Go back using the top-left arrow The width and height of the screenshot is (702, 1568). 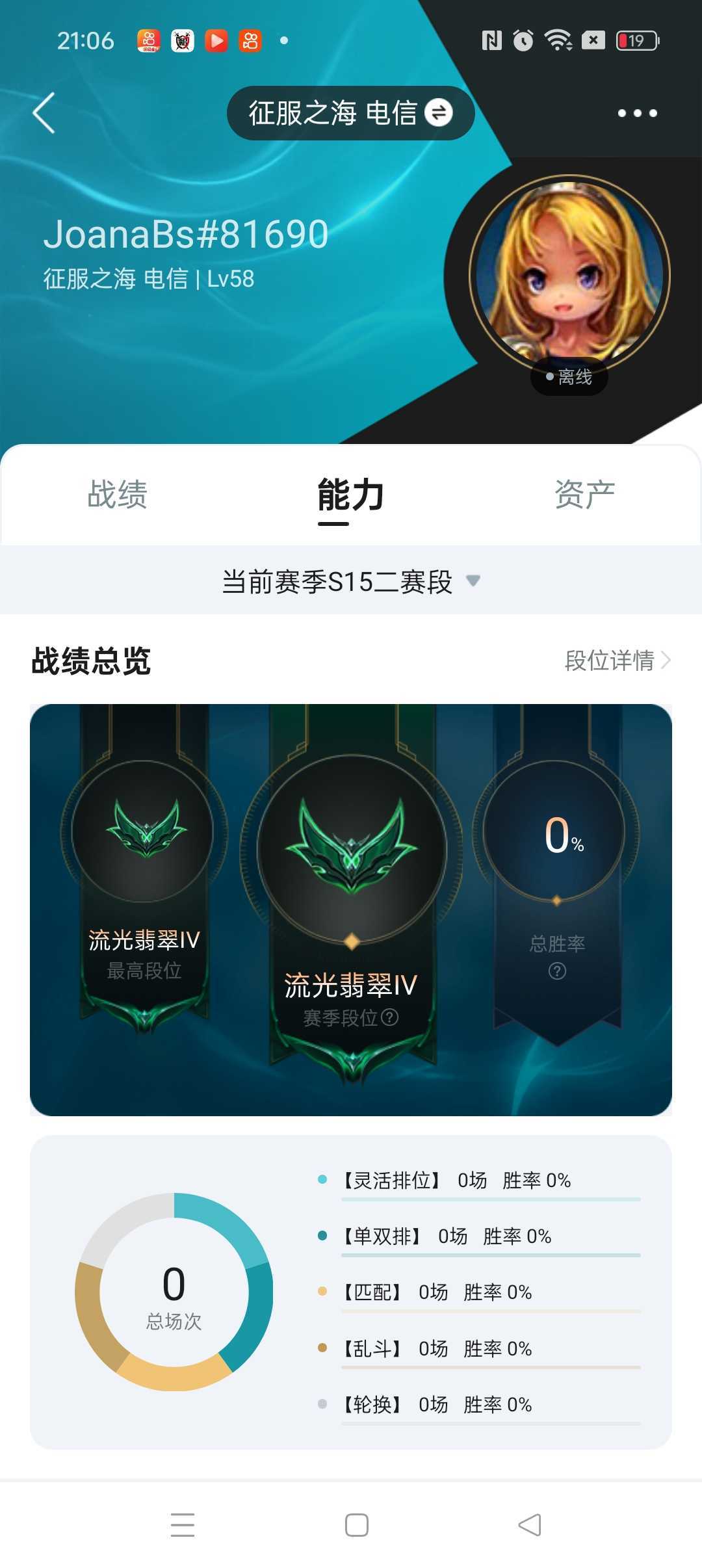(x=44, y=113)
